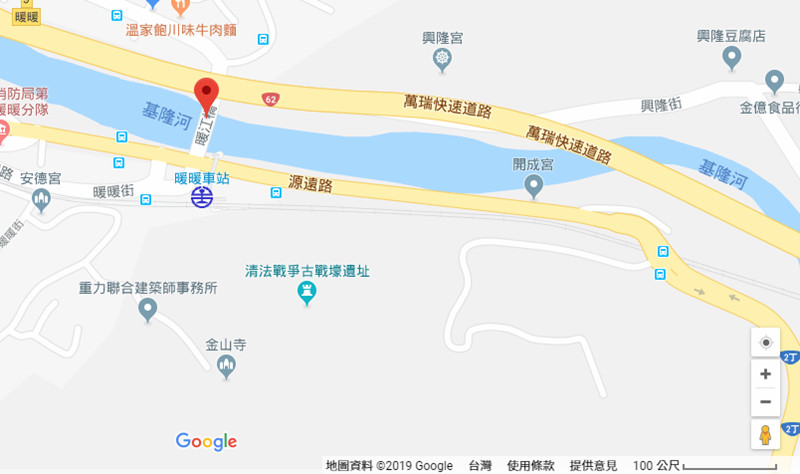
Task: Center map on my location
Action: 766,342
